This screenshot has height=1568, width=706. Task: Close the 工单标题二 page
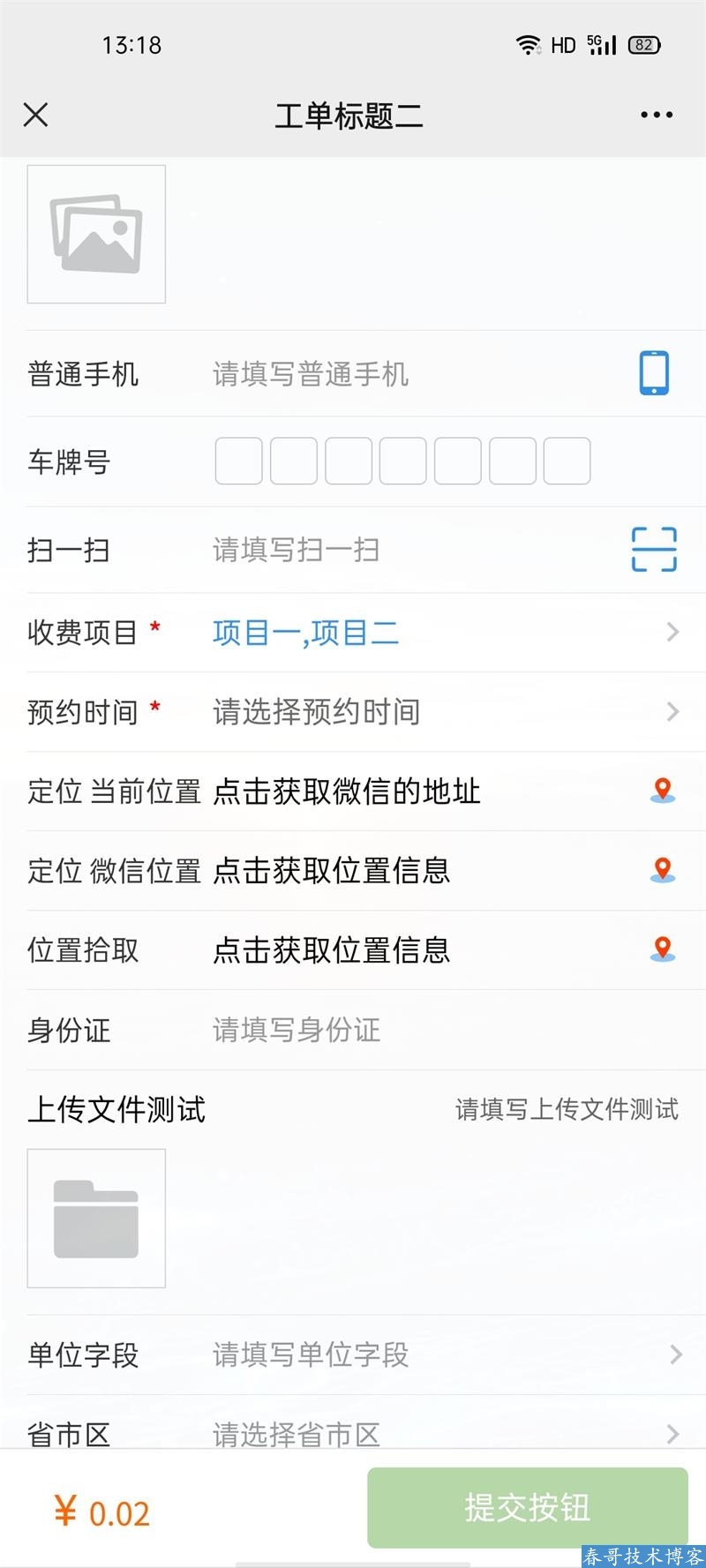coord(36,115)
